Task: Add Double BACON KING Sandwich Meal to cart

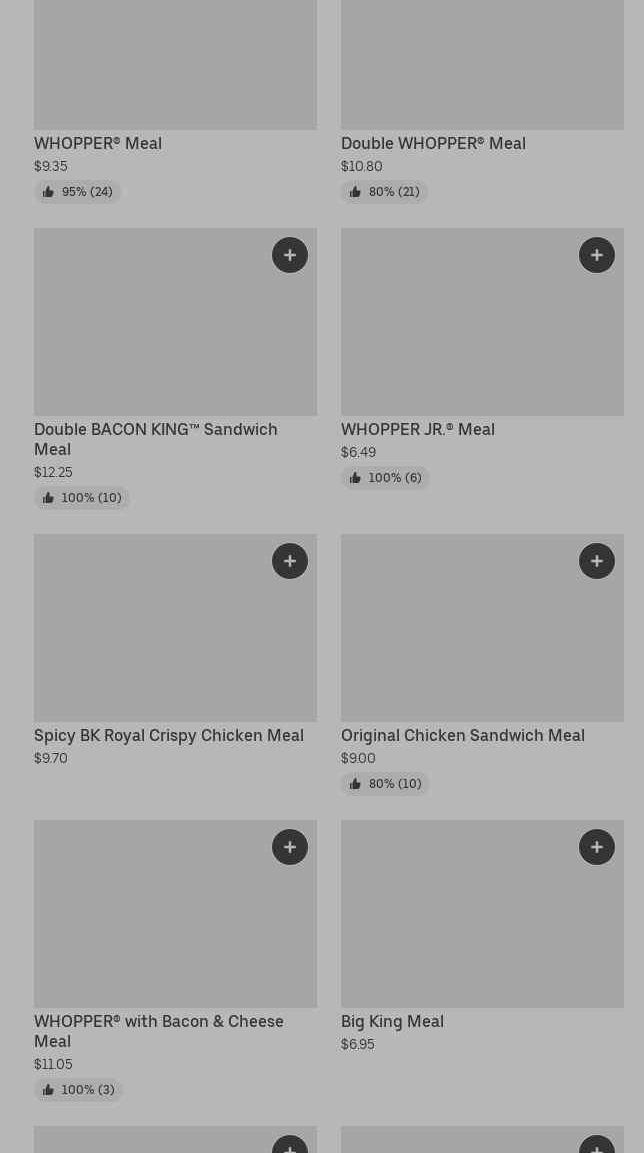Action: pos(290,255)
